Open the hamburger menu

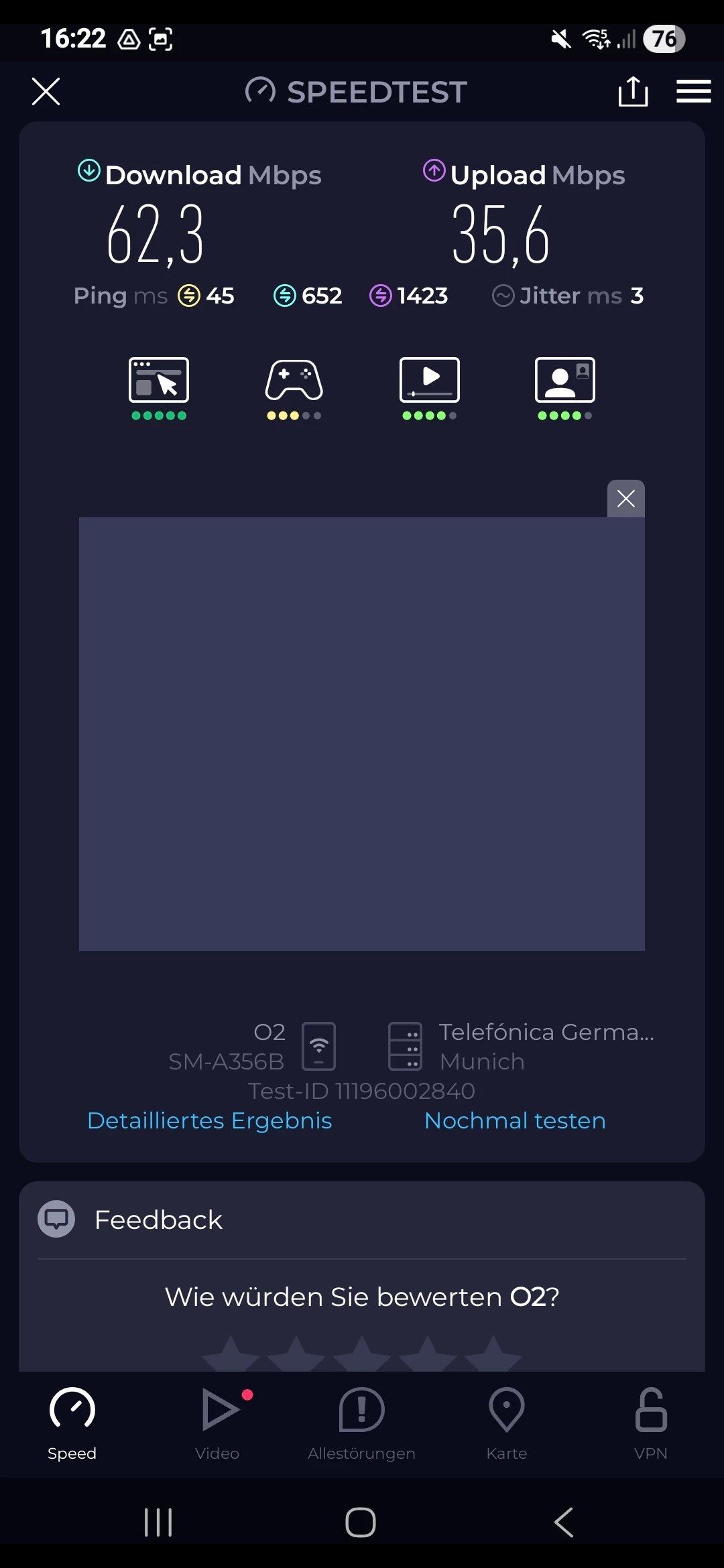click(x=693, y=92)
